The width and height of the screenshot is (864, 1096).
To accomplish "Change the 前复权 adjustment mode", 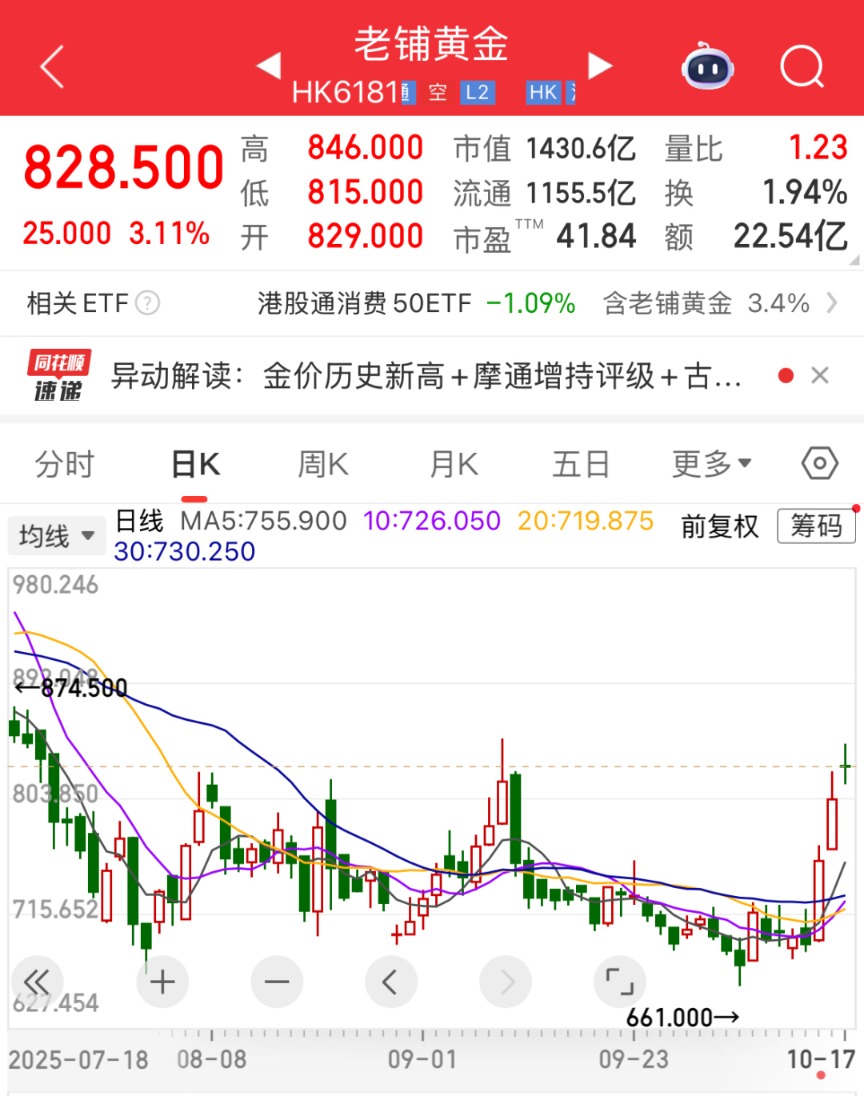I will tap(720, 526).
